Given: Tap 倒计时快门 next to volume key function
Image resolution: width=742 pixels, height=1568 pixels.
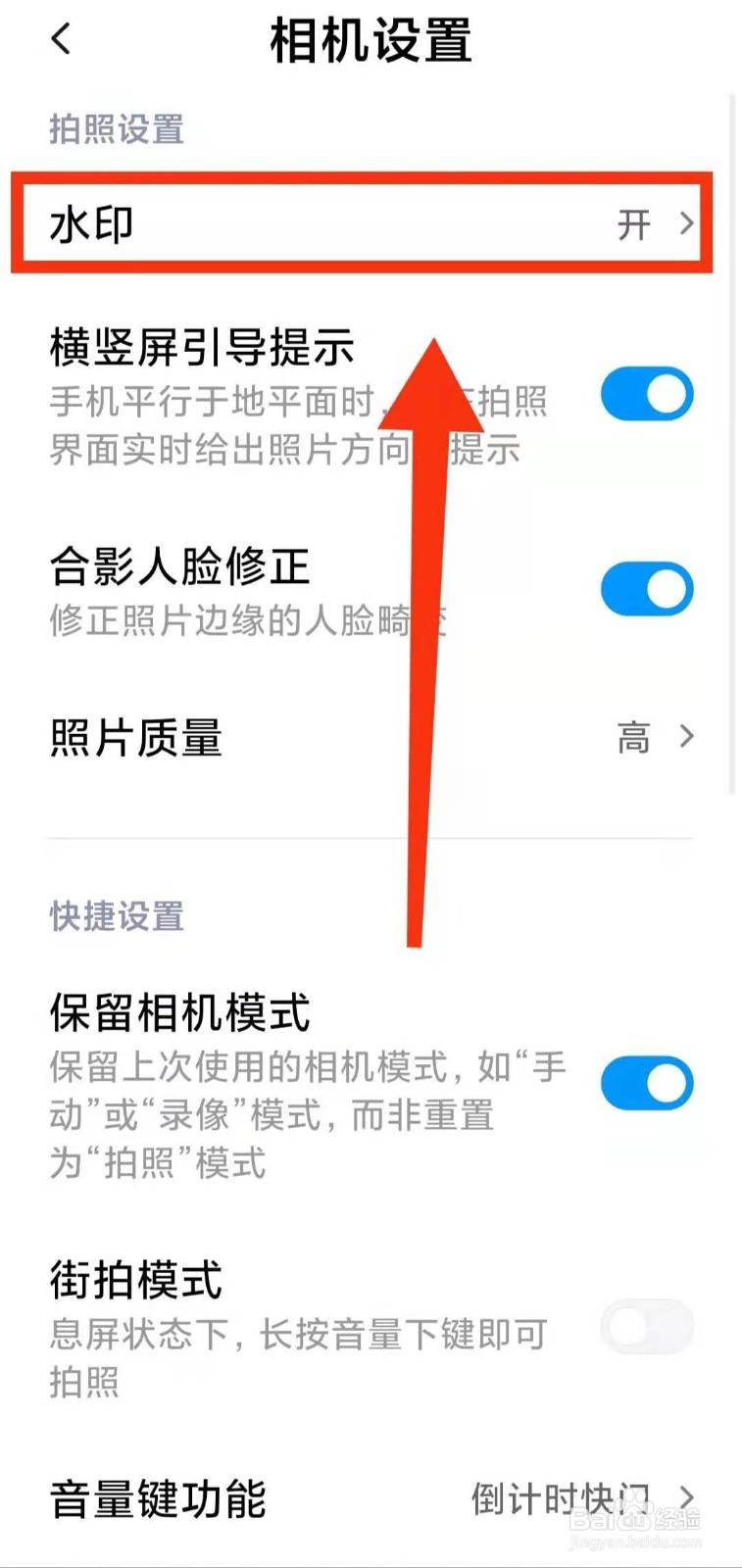Looking at the screenshot, I should pos(560,1496).
